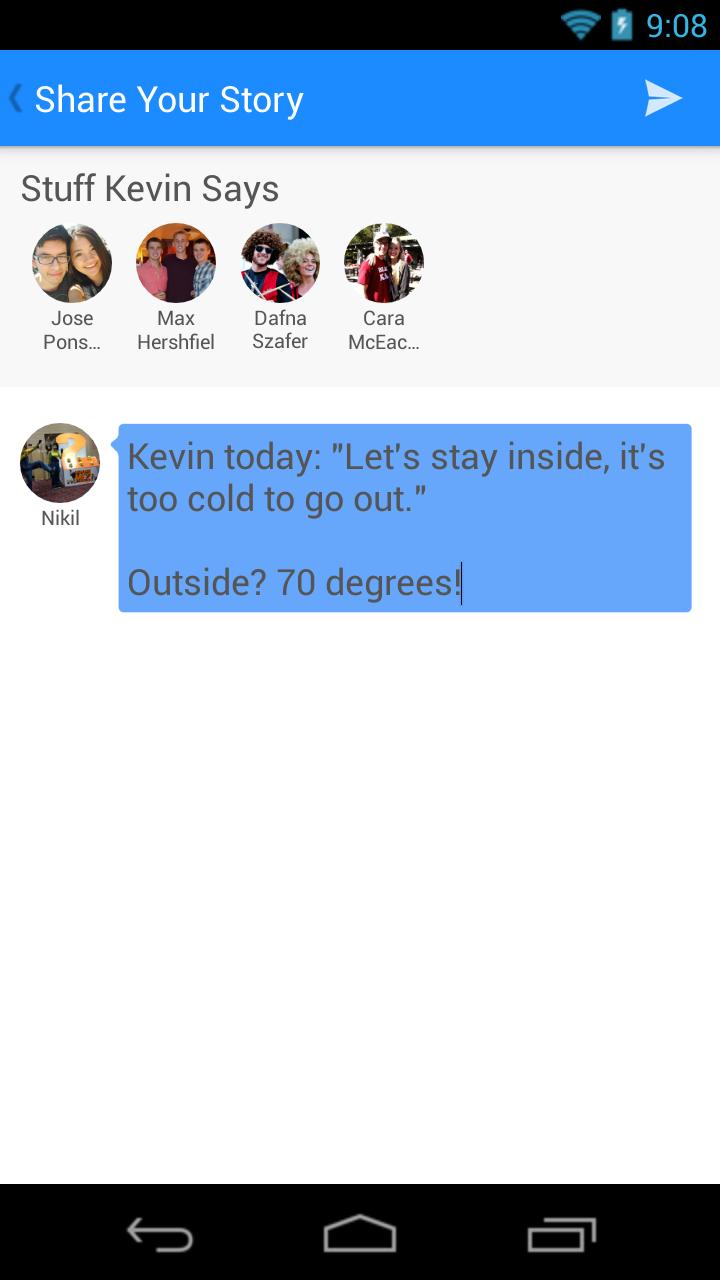Go back from Share Your Story
Screen dimensions: 720x1280
tap(17, 98)
